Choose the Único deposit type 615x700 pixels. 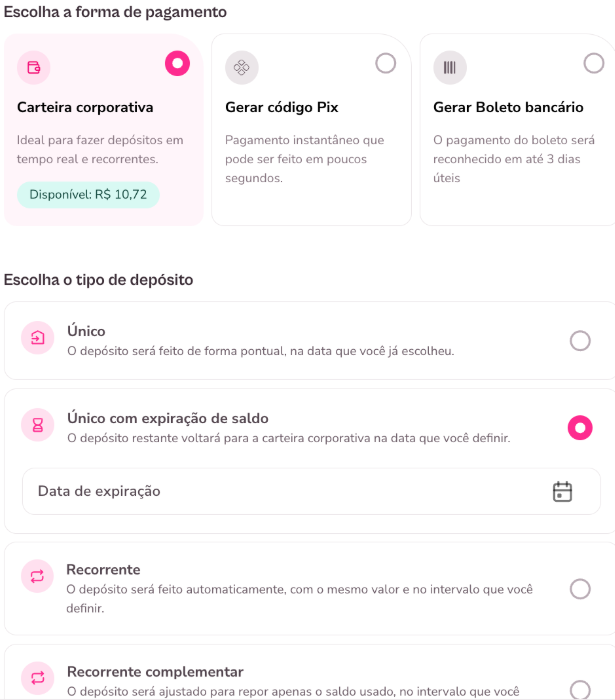[580, 341]
